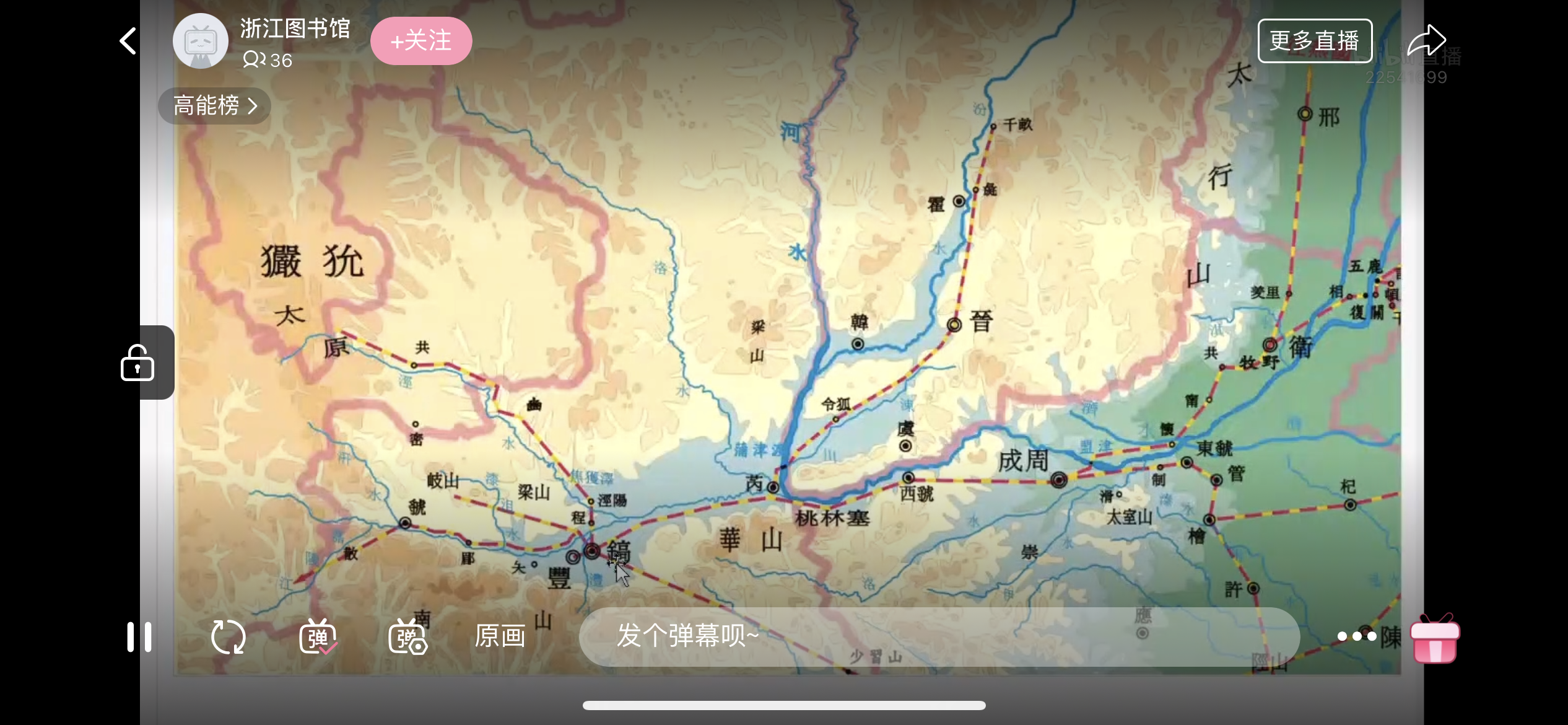Image resolution: width=1568 pixels, height=725 pixels.
Task: Open 浙江图书馆 streamer avatar
Action: click(200, 41)
